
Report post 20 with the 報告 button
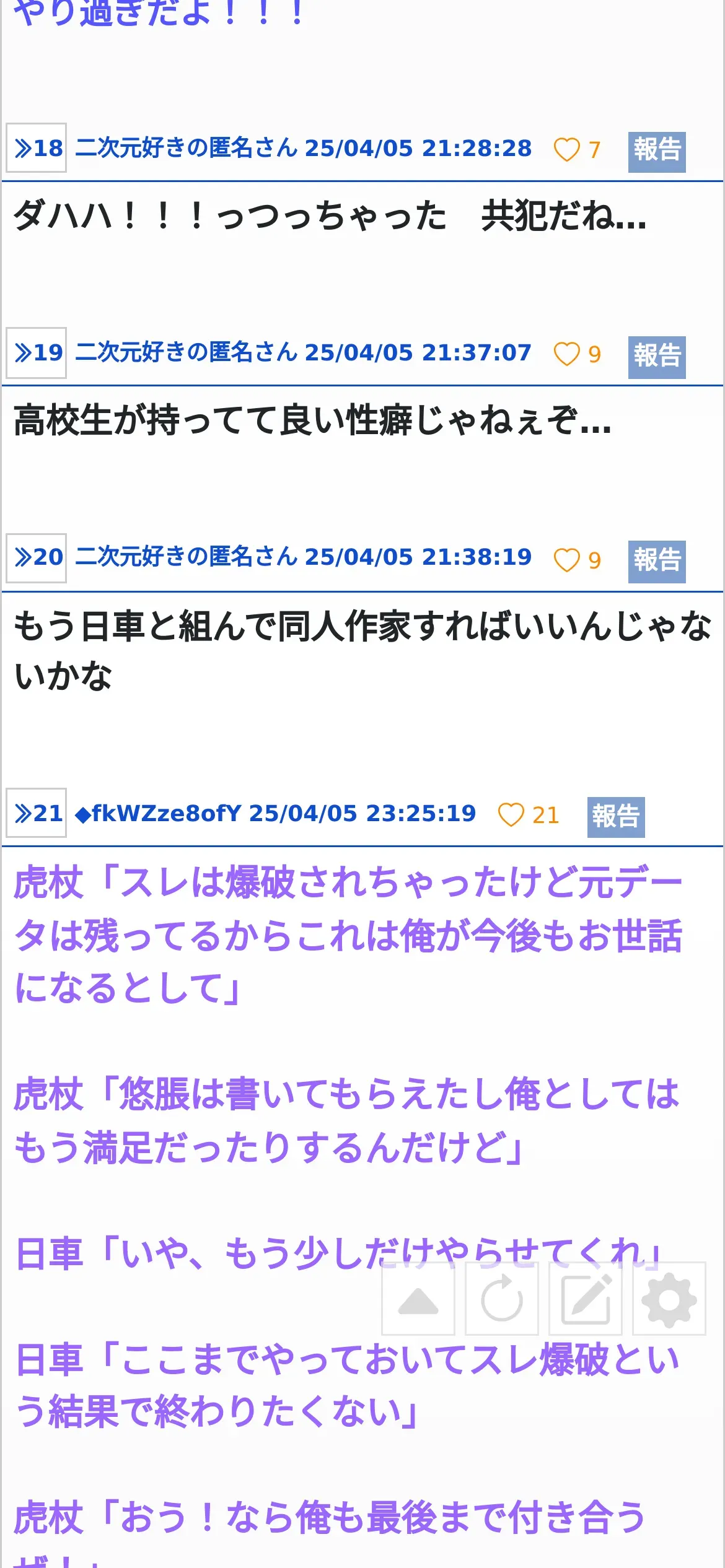pos(657,561)
